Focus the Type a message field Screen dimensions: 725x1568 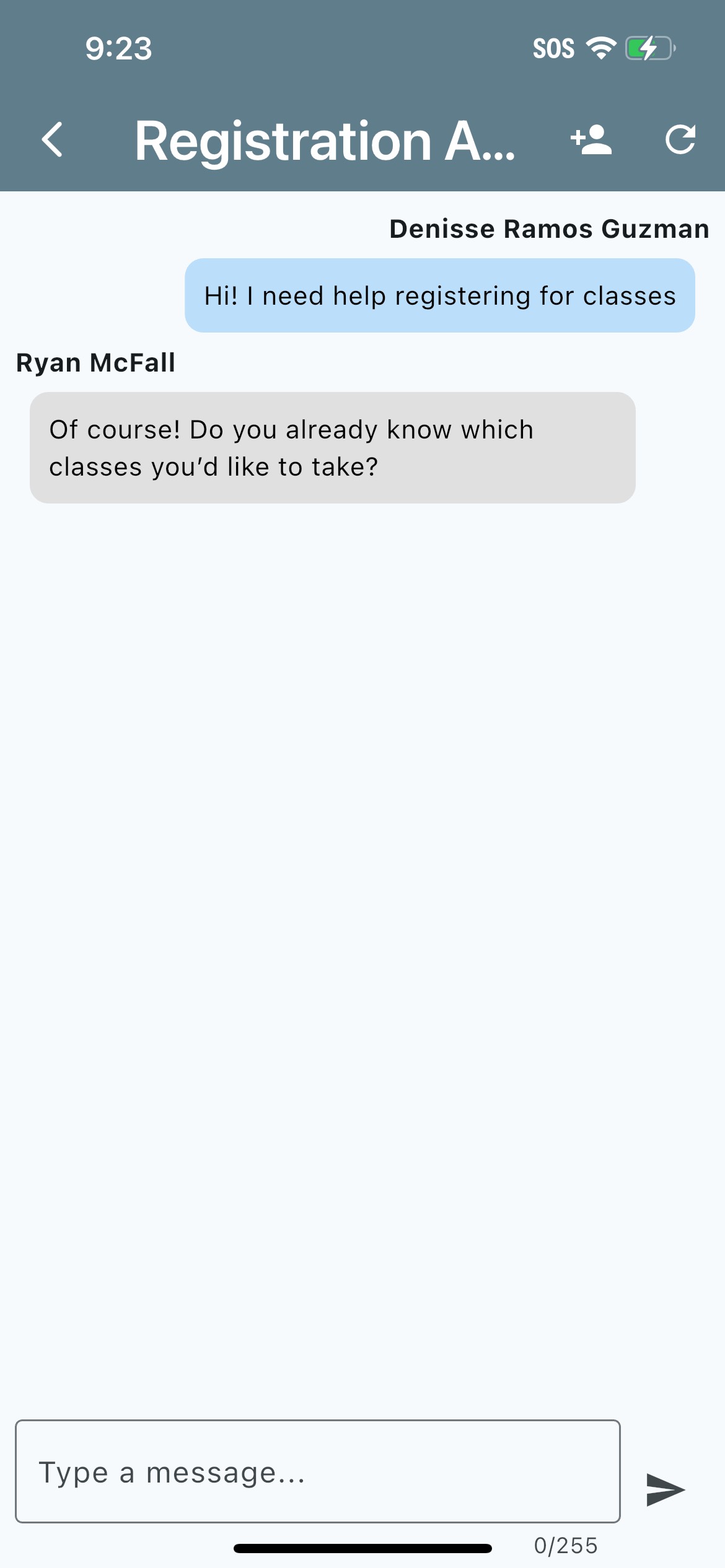tap(317, 1471)
